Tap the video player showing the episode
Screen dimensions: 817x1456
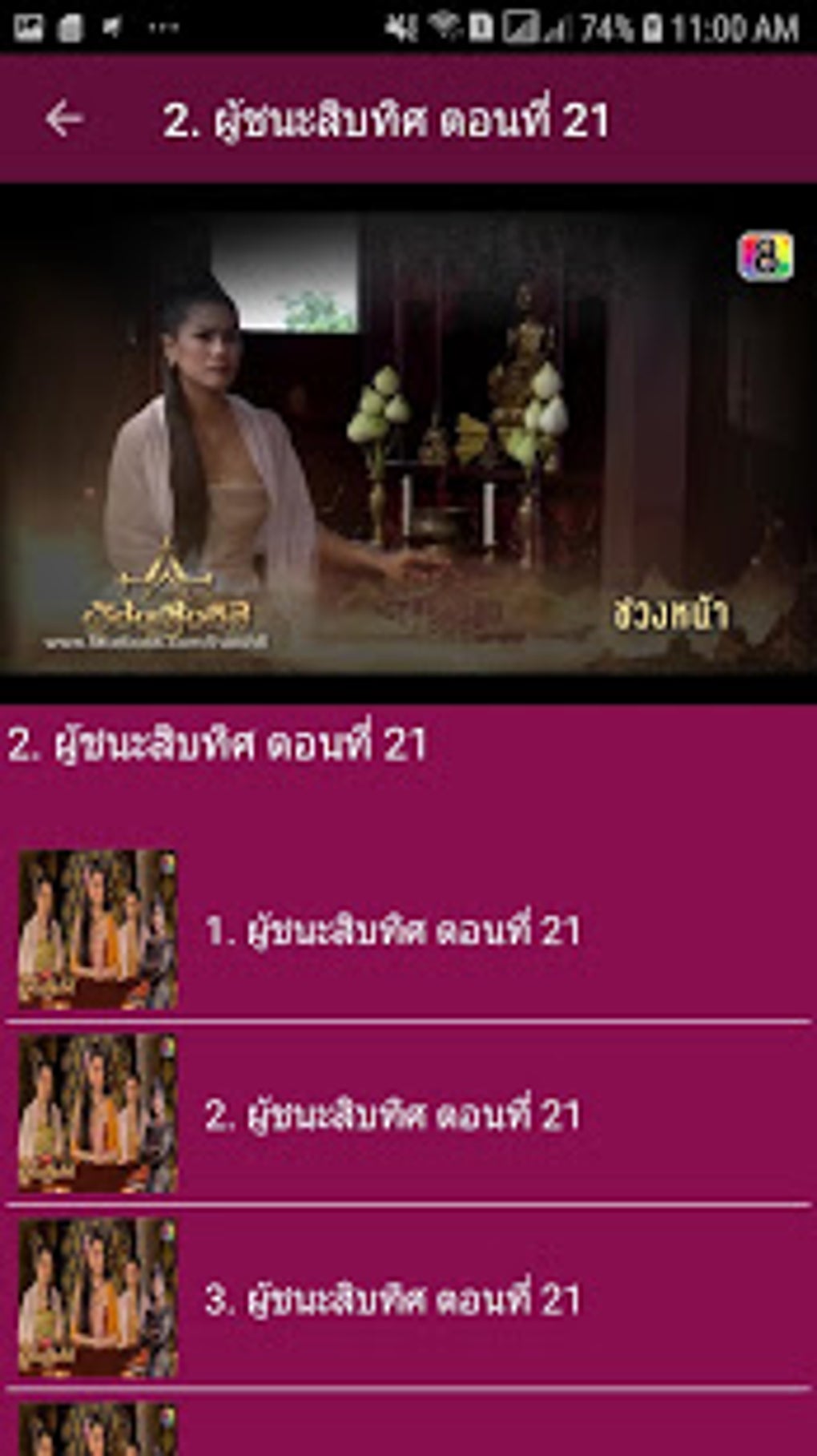pyautogui.click(x=408, y=443)
